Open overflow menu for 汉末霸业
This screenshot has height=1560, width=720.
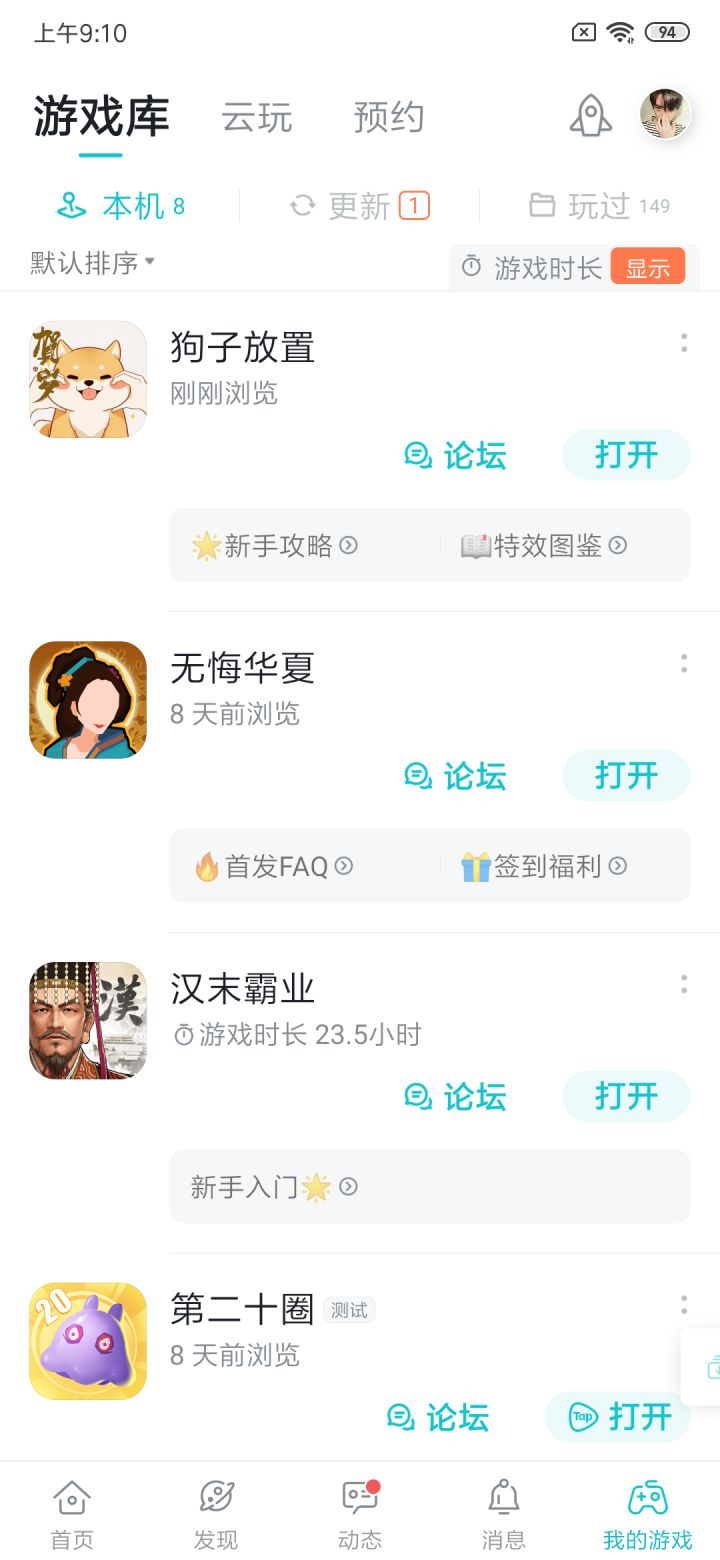tap(684, 984)
